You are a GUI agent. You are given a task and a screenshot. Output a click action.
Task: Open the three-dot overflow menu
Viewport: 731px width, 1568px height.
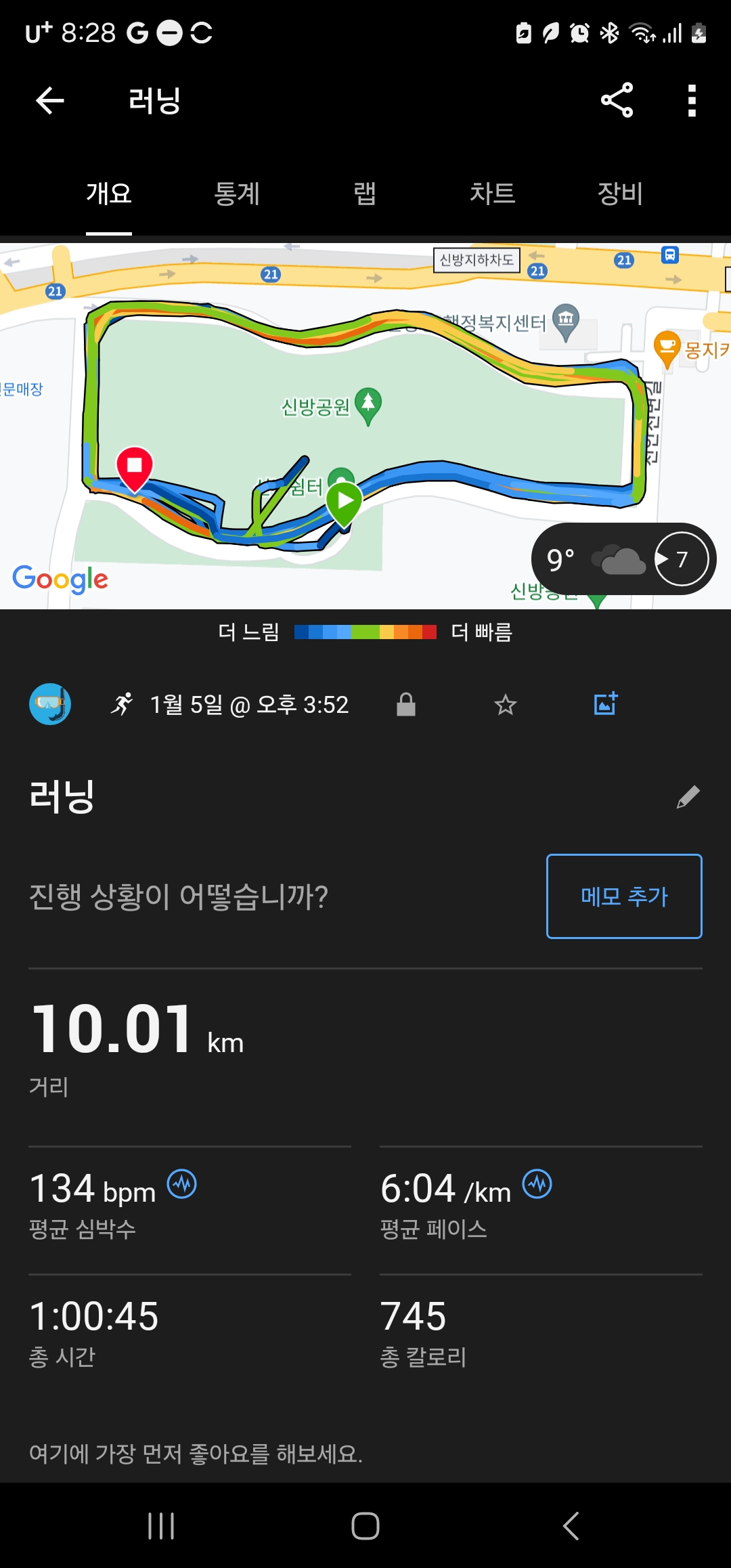pos(692,100)
